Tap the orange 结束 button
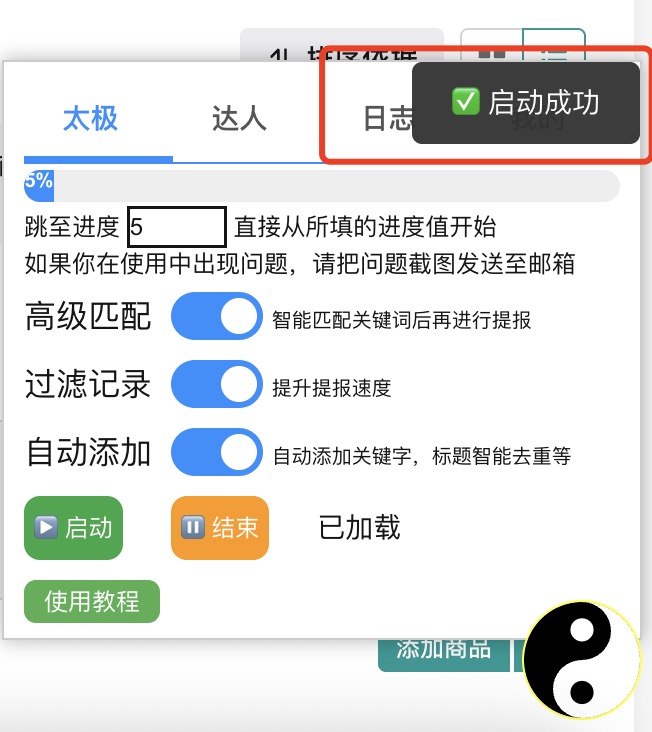This screenshot has height=732, width=652. (220, 528)
